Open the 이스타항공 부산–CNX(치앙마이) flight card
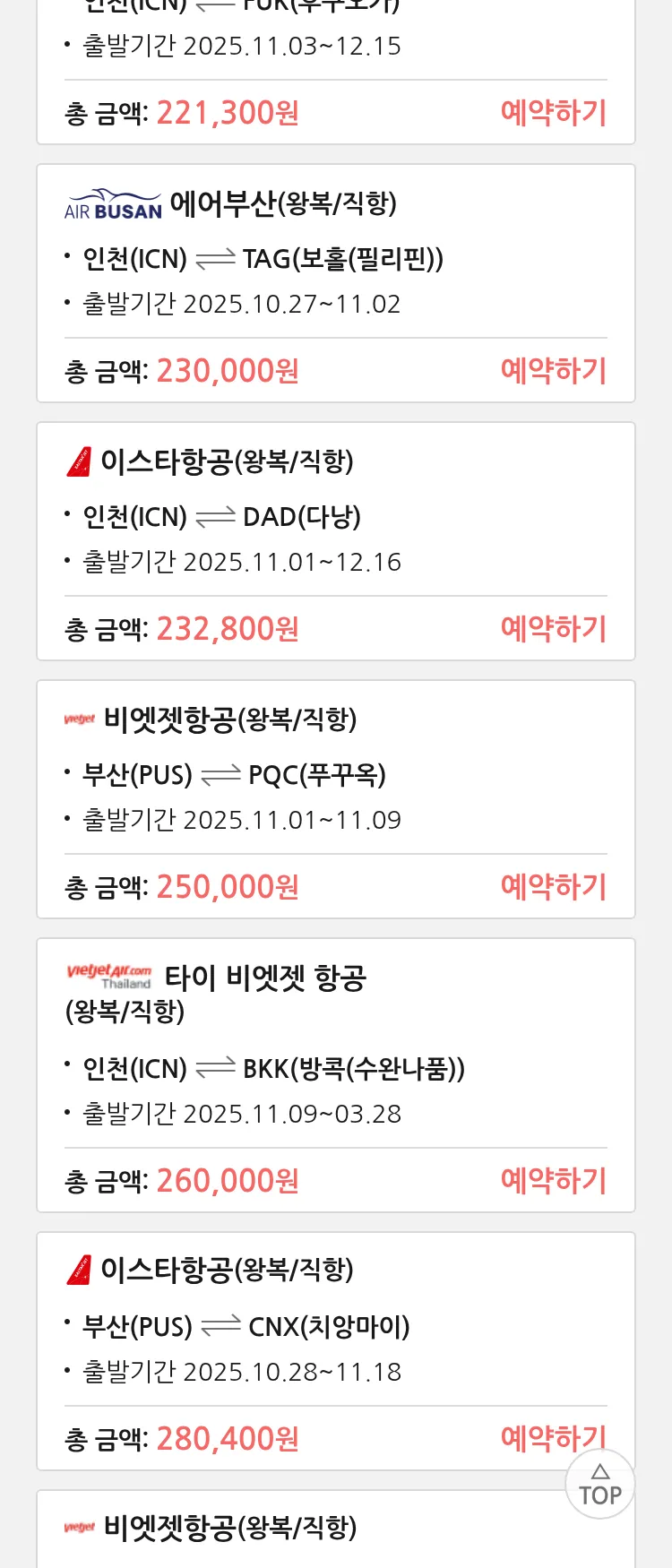 [x=335, y=1326]
